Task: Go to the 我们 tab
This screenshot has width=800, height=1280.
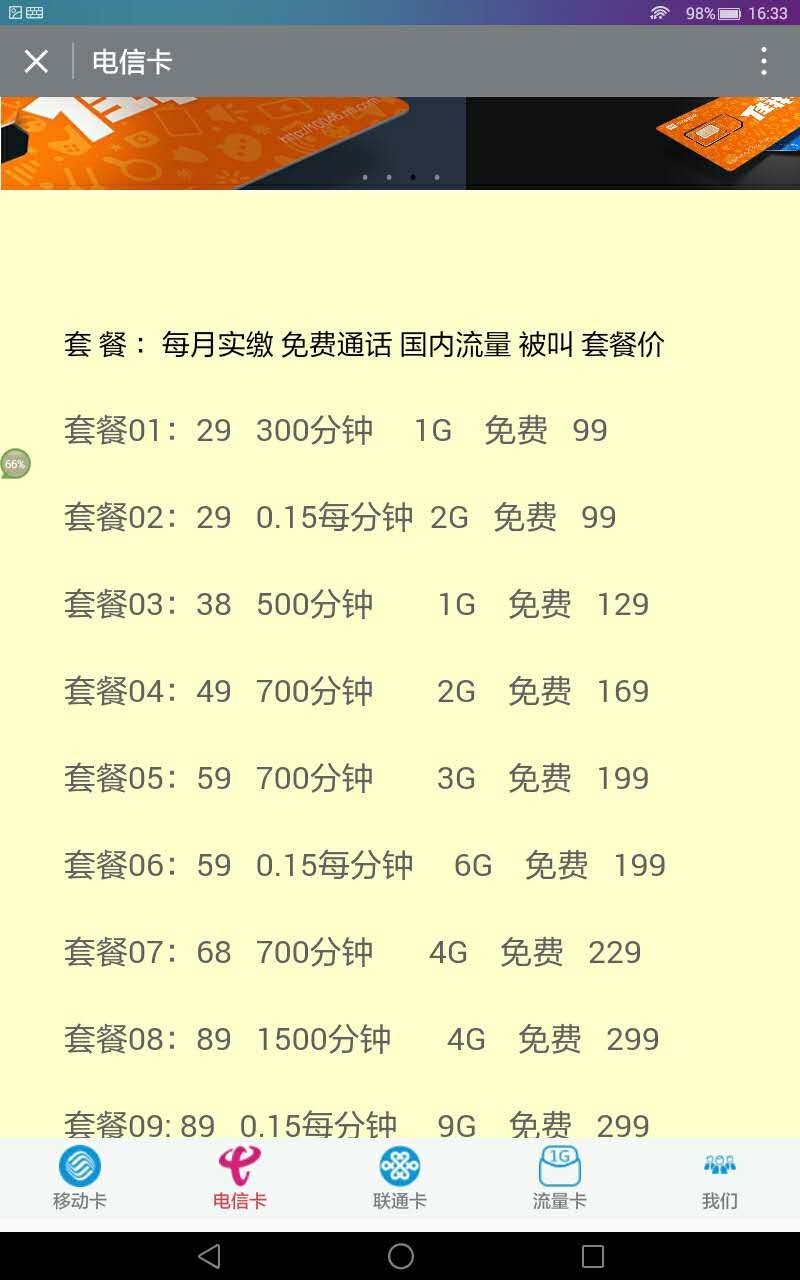Action: click(719, 1179)
